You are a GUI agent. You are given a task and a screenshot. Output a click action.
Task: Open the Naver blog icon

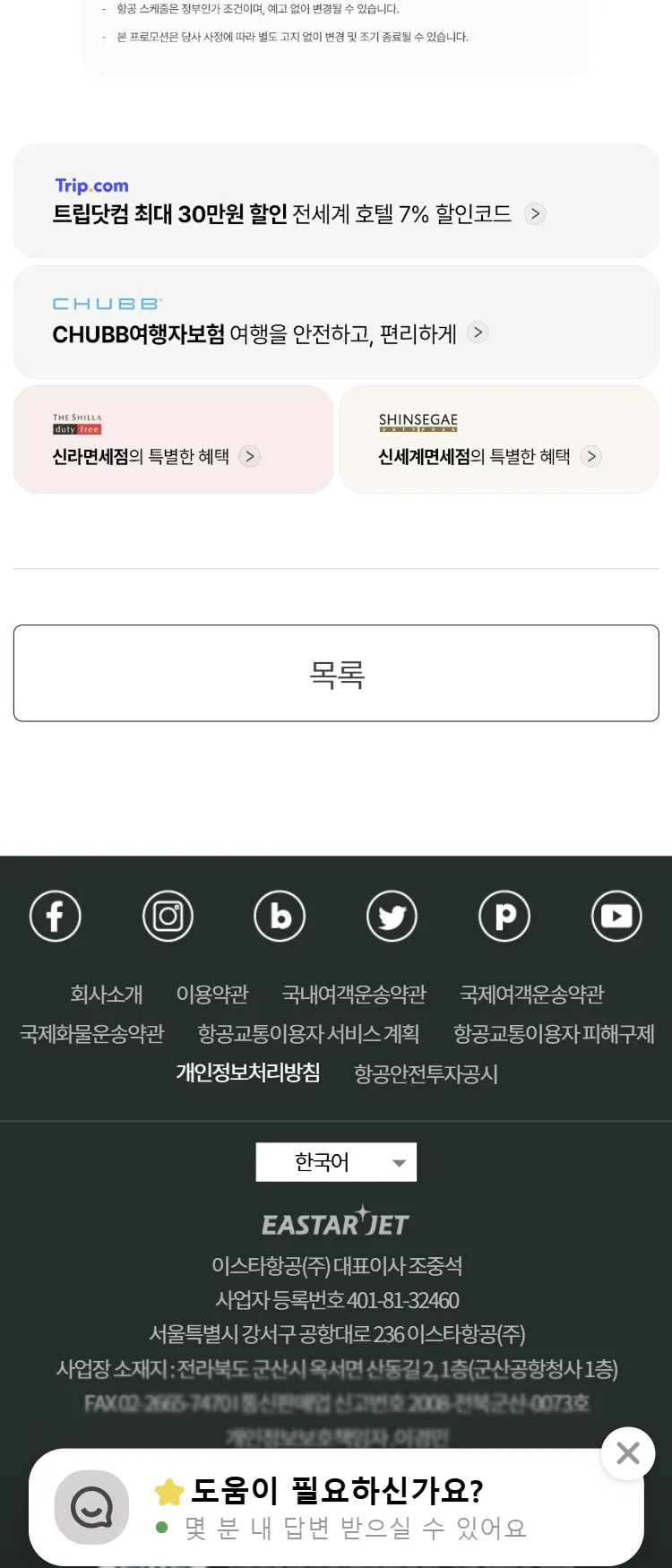[280, 916]
